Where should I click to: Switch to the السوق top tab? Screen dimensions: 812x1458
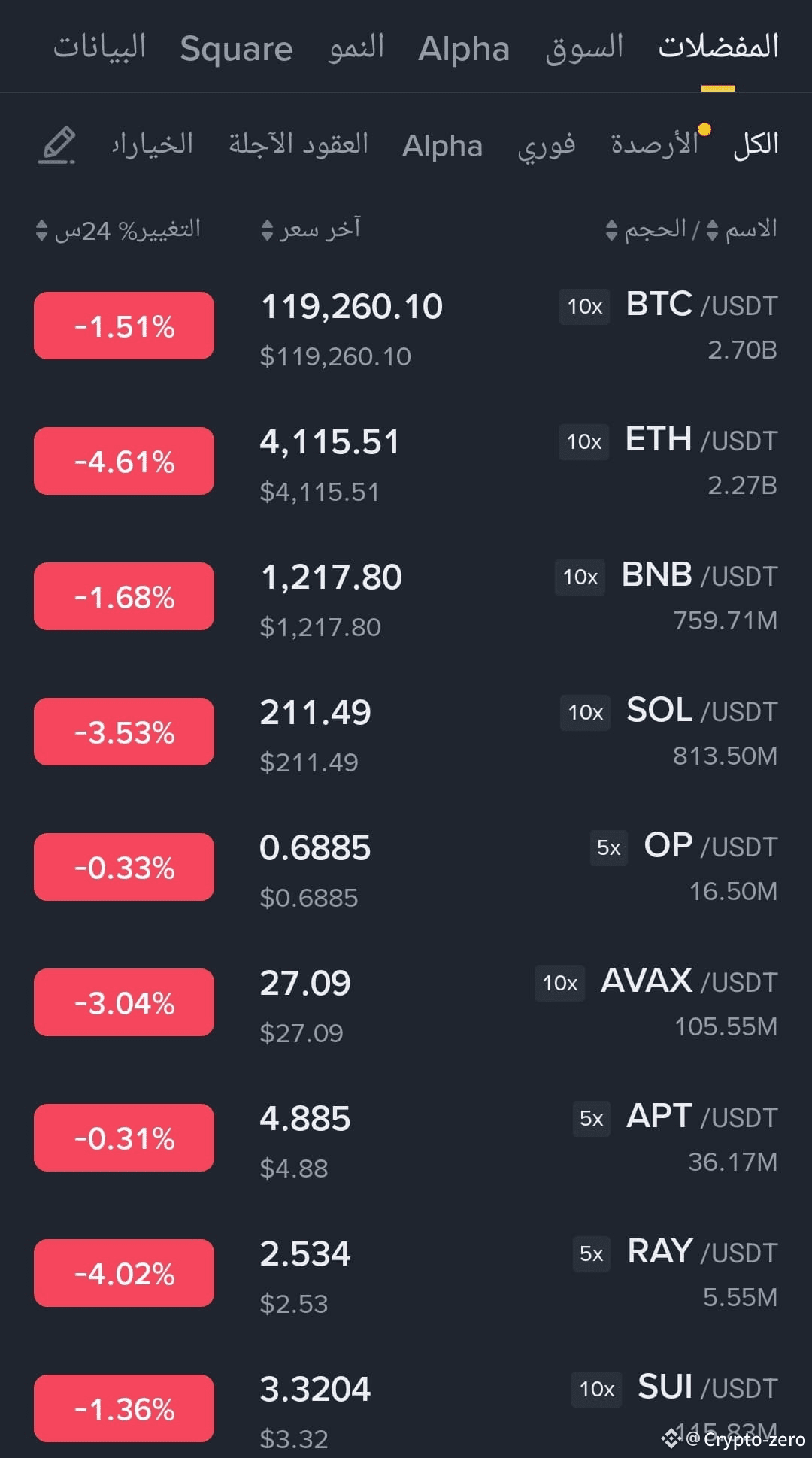point(584,48)
